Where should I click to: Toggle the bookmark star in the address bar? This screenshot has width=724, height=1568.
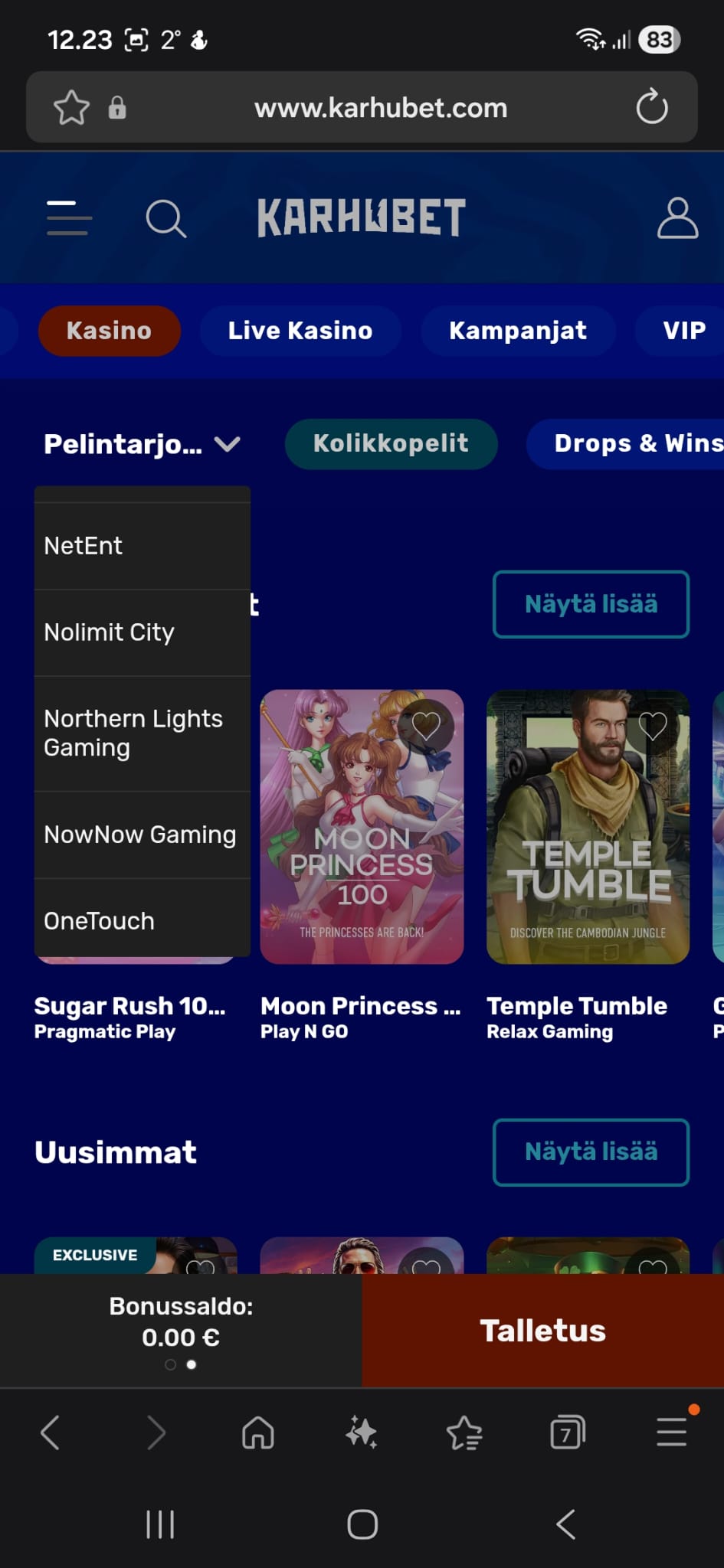70,107
